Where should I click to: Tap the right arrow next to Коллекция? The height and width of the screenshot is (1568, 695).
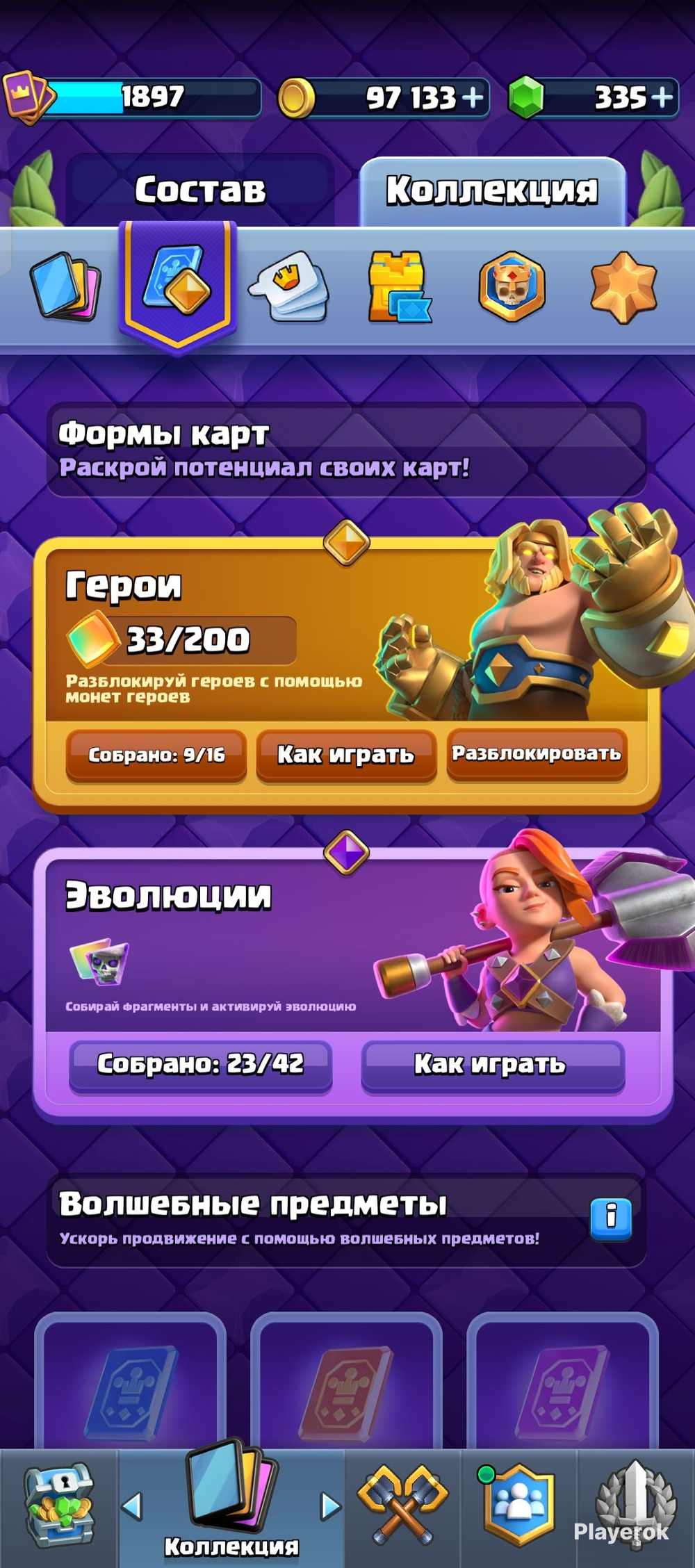331,1507
